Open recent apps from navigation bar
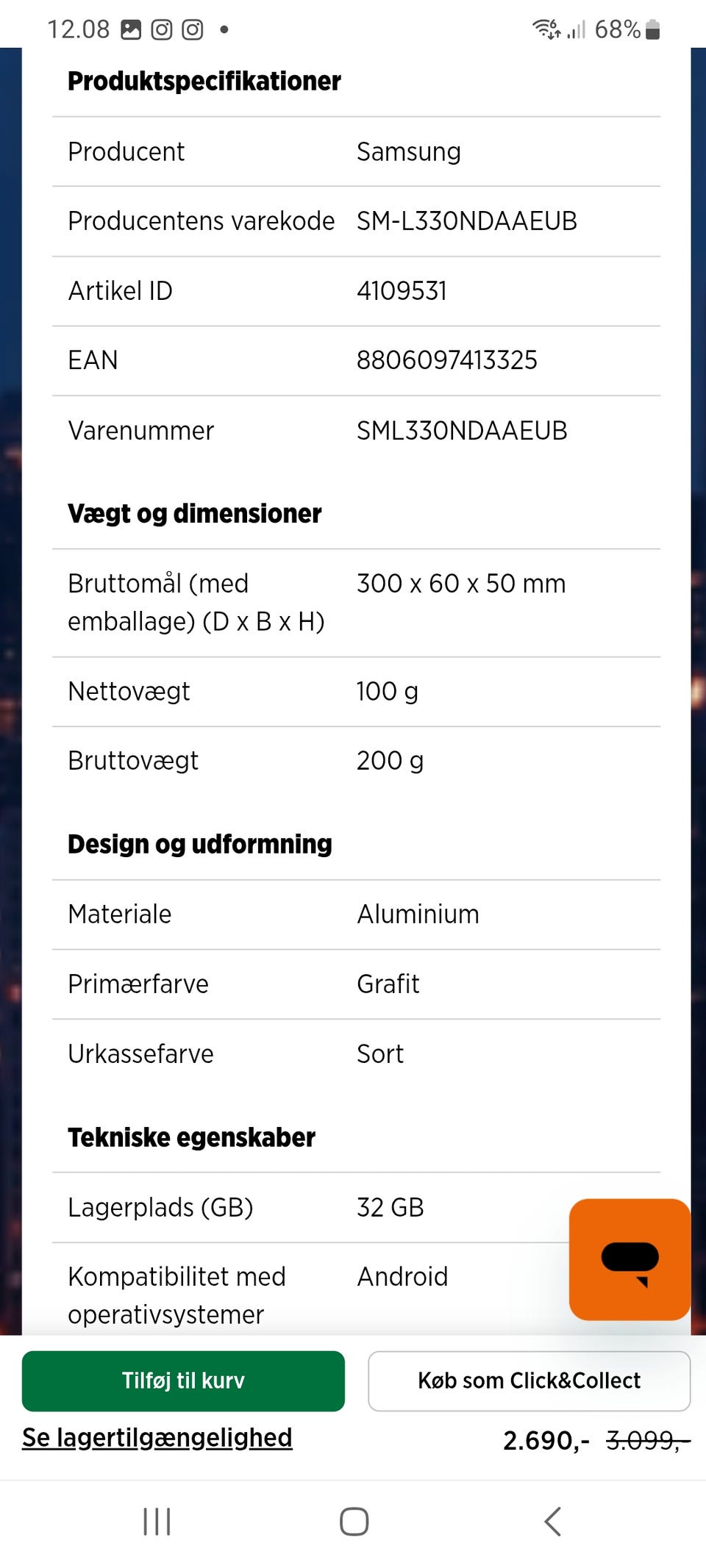This screenshot has width=706, height=1568. tap(157, 1522)
